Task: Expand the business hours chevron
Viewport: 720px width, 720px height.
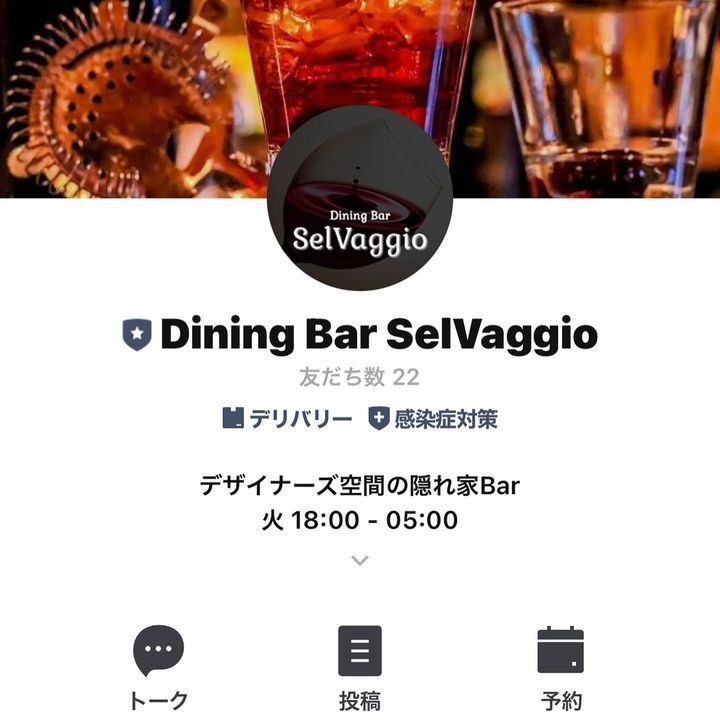Action: pos(360,561)
